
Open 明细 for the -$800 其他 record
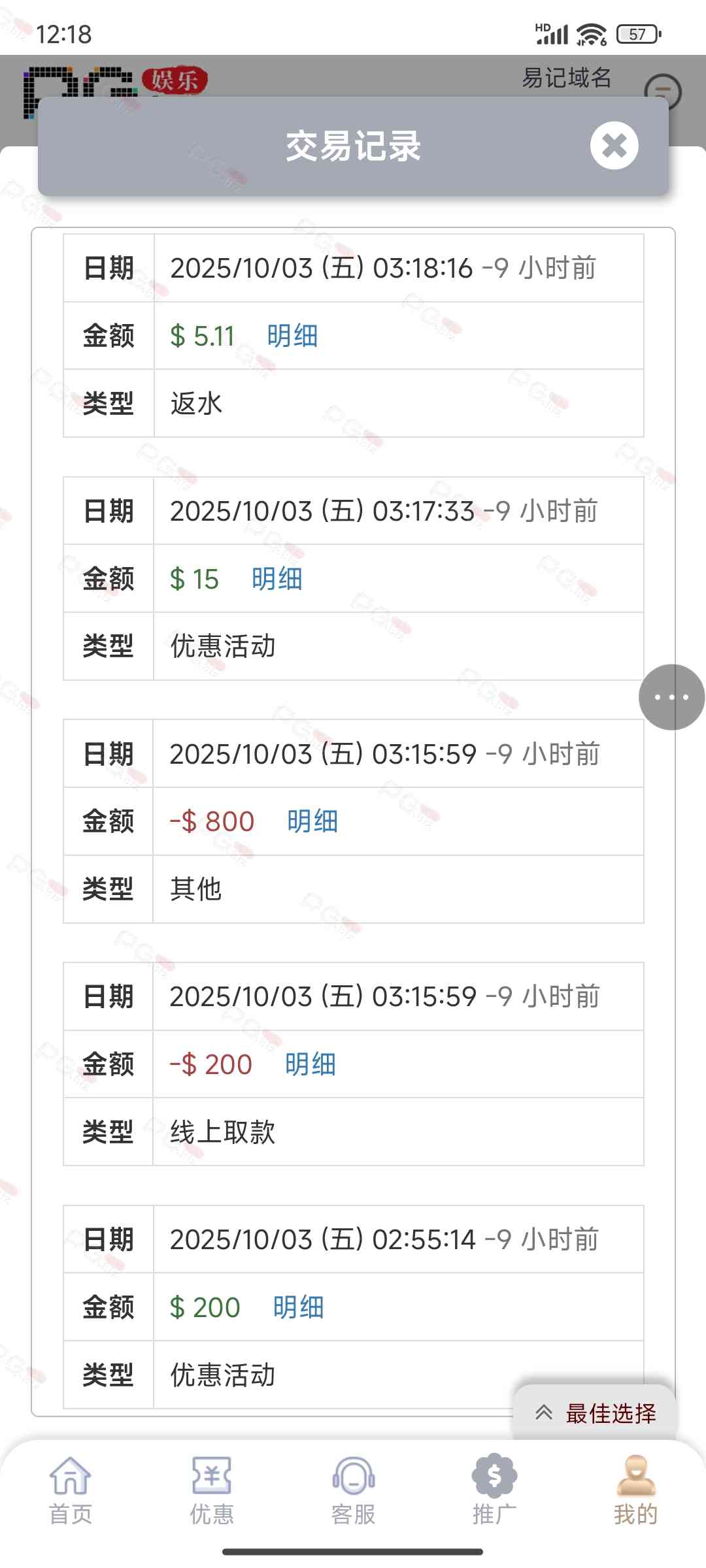pos(312,822)
